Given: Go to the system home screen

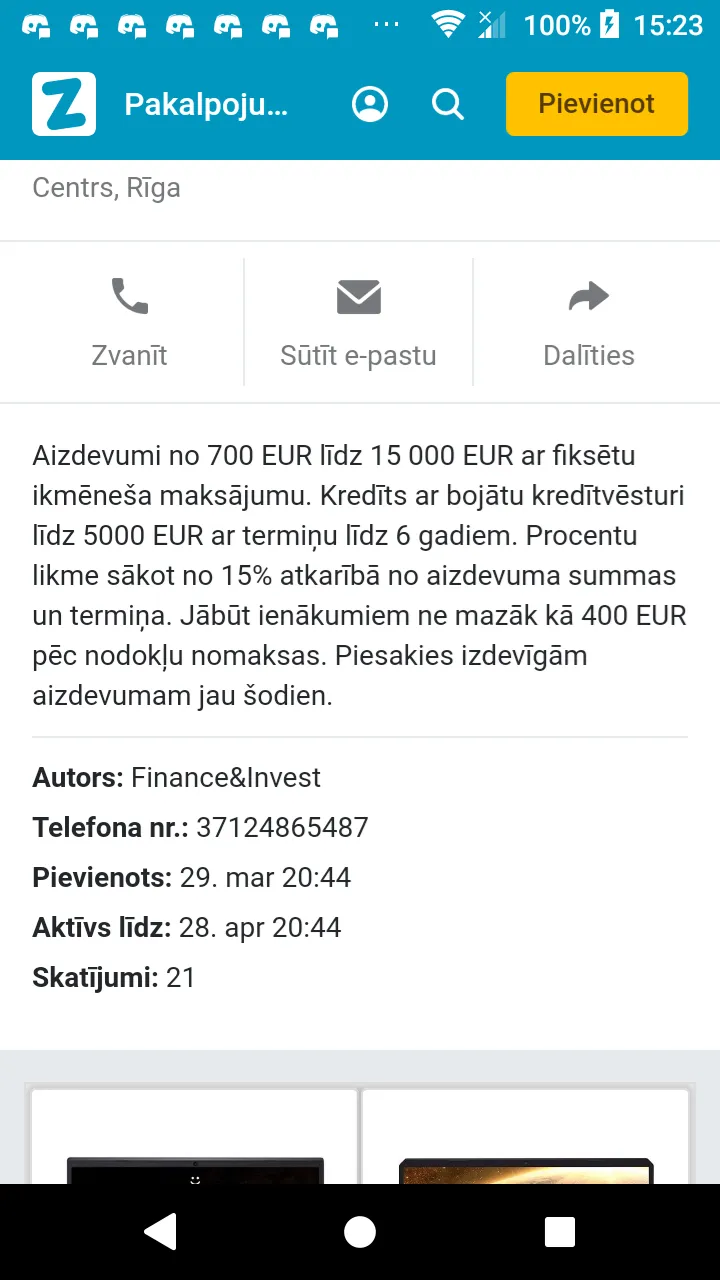Looking at the screenshot, I should [360, 1232].
